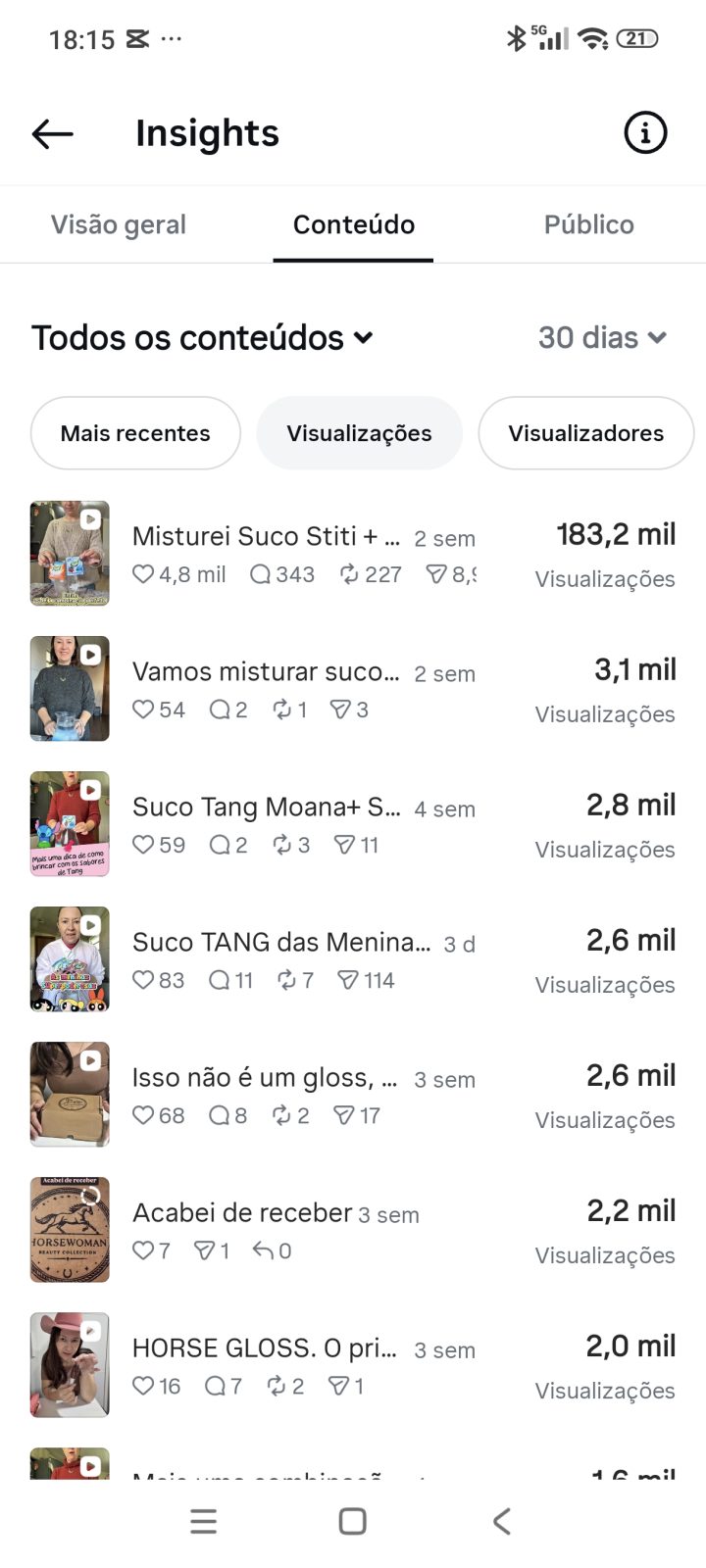Open the Acabei de receber story insights

[x=353, y=1230]
